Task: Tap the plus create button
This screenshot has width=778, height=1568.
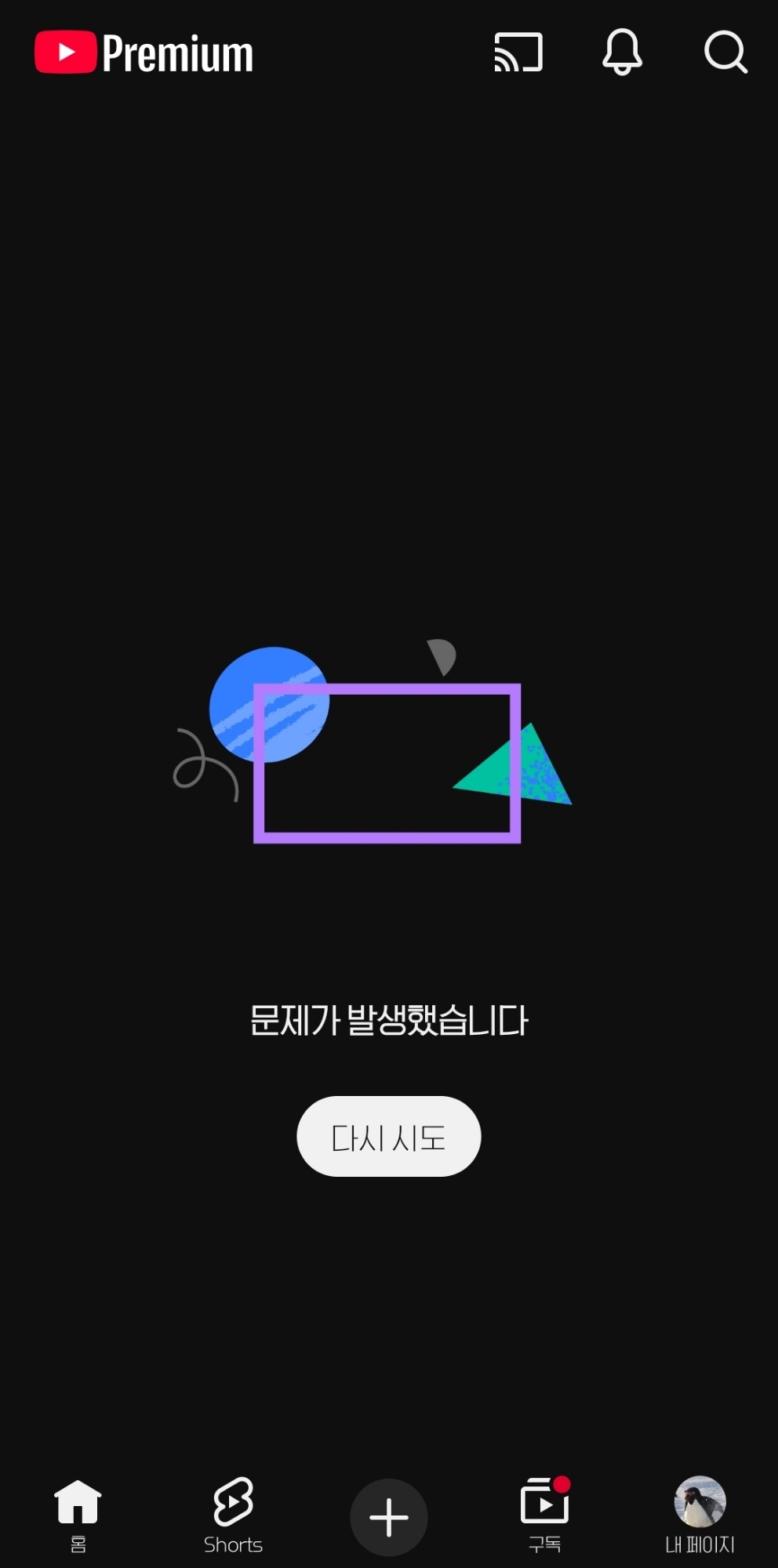Action: click(388, 1517)
